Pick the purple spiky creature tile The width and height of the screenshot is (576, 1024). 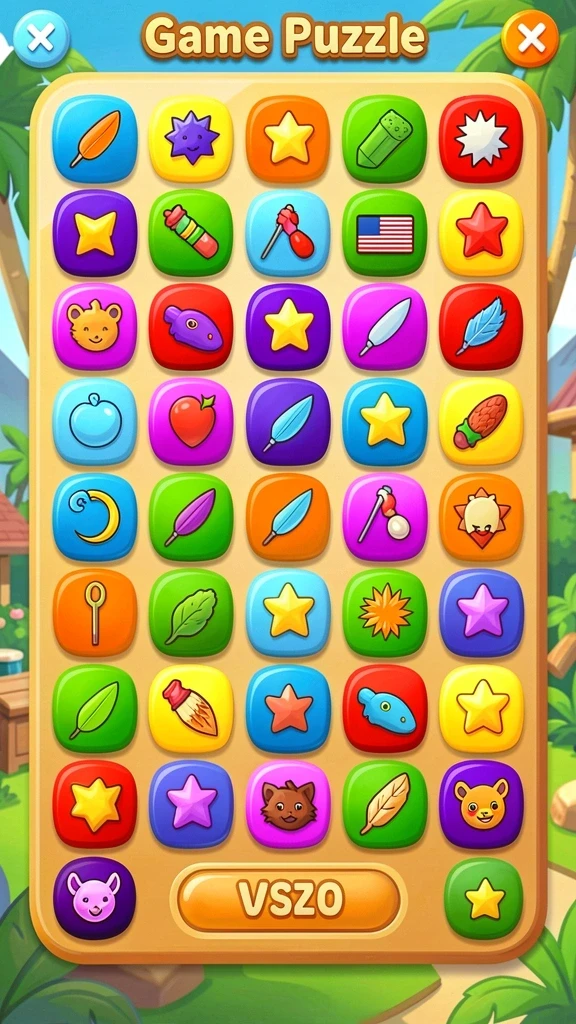pos(191,138)
